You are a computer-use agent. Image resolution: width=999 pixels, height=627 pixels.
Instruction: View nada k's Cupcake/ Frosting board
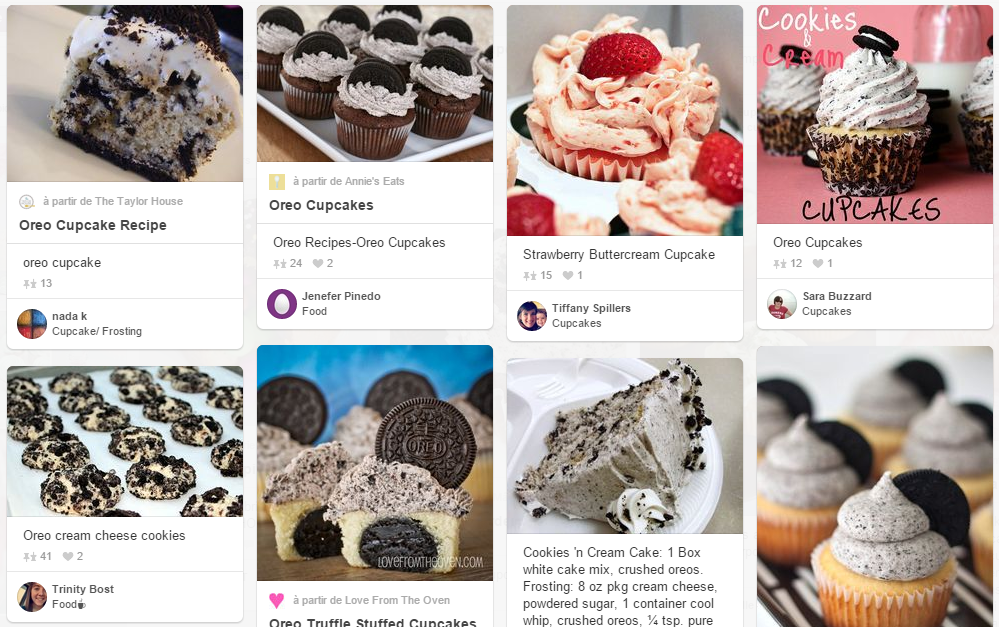(96, 331)
